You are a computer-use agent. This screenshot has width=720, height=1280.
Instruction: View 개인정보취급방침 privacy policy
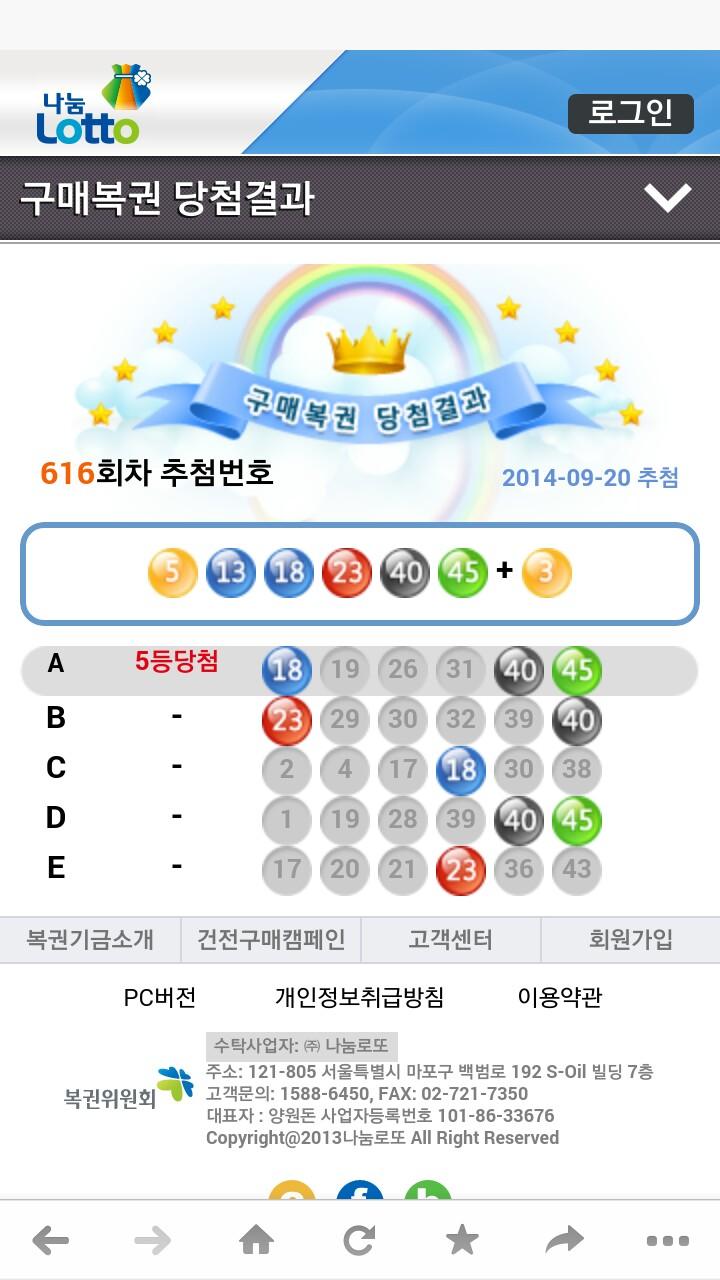pos(359,997)
